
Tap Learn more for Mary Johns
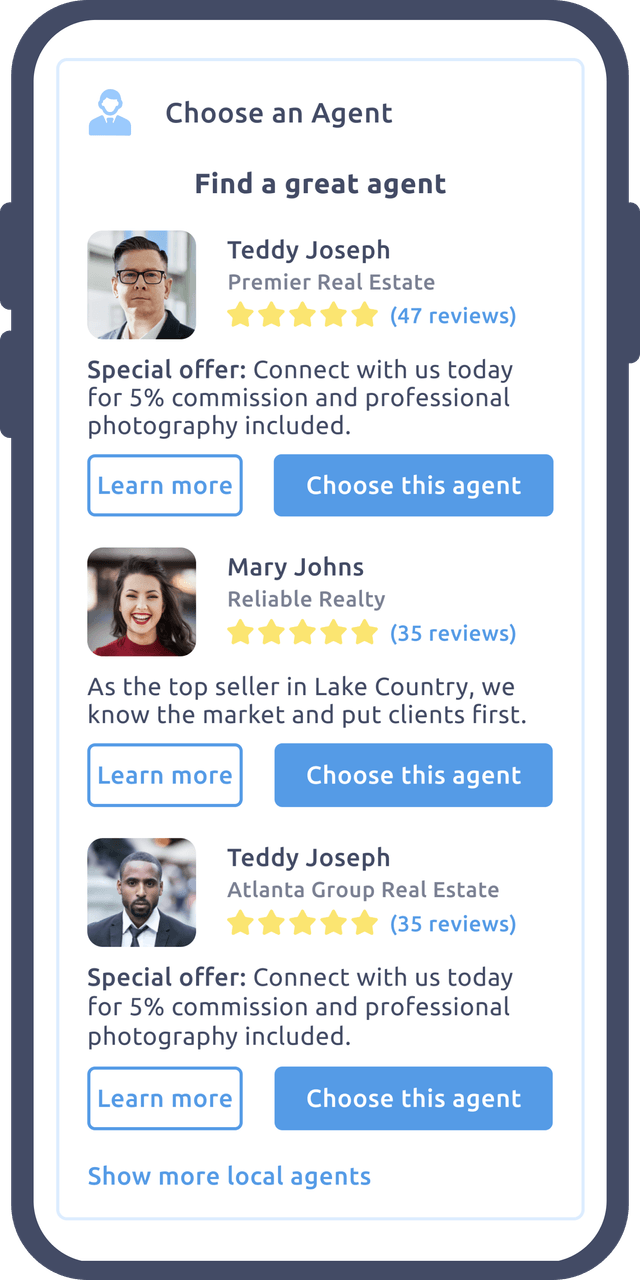click(165, 775)
